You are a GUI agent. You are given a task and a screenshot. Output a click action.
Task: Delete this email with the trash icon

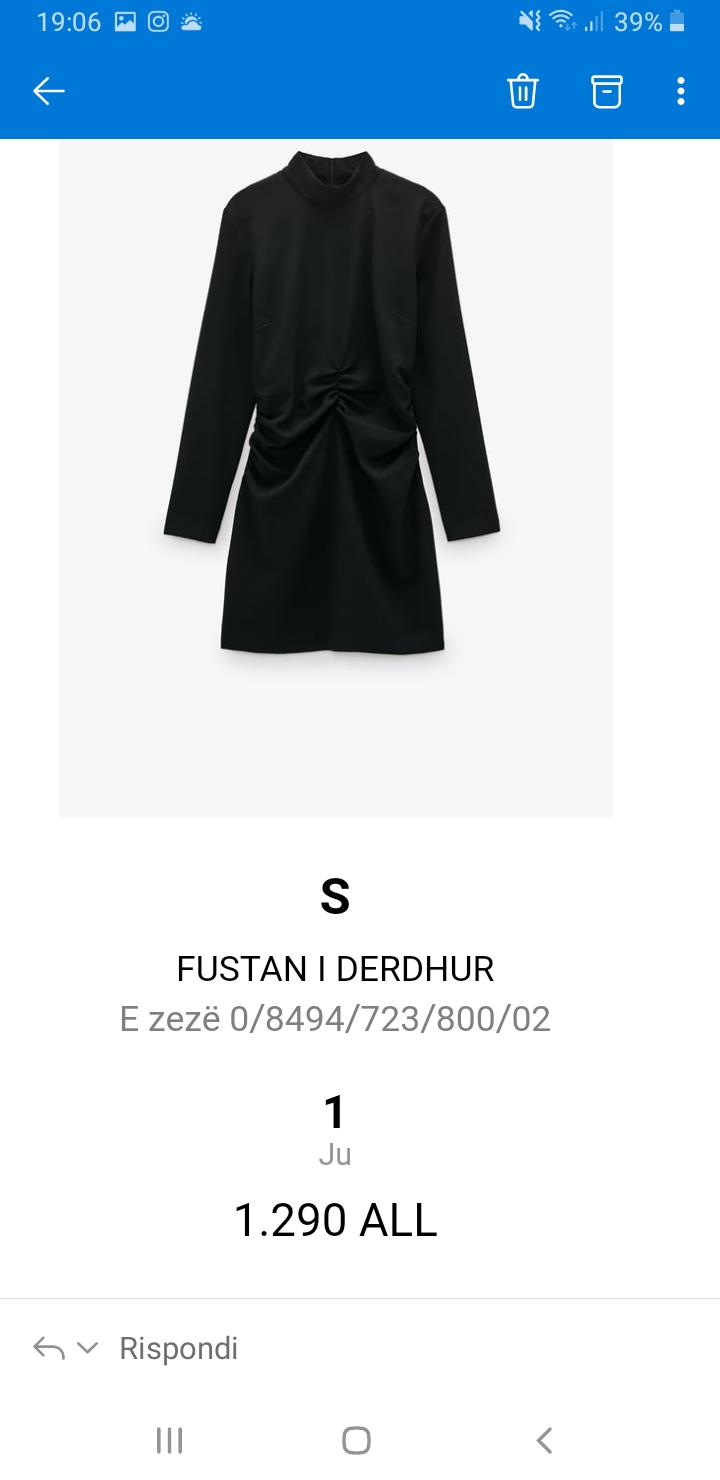tap(523, 92)
